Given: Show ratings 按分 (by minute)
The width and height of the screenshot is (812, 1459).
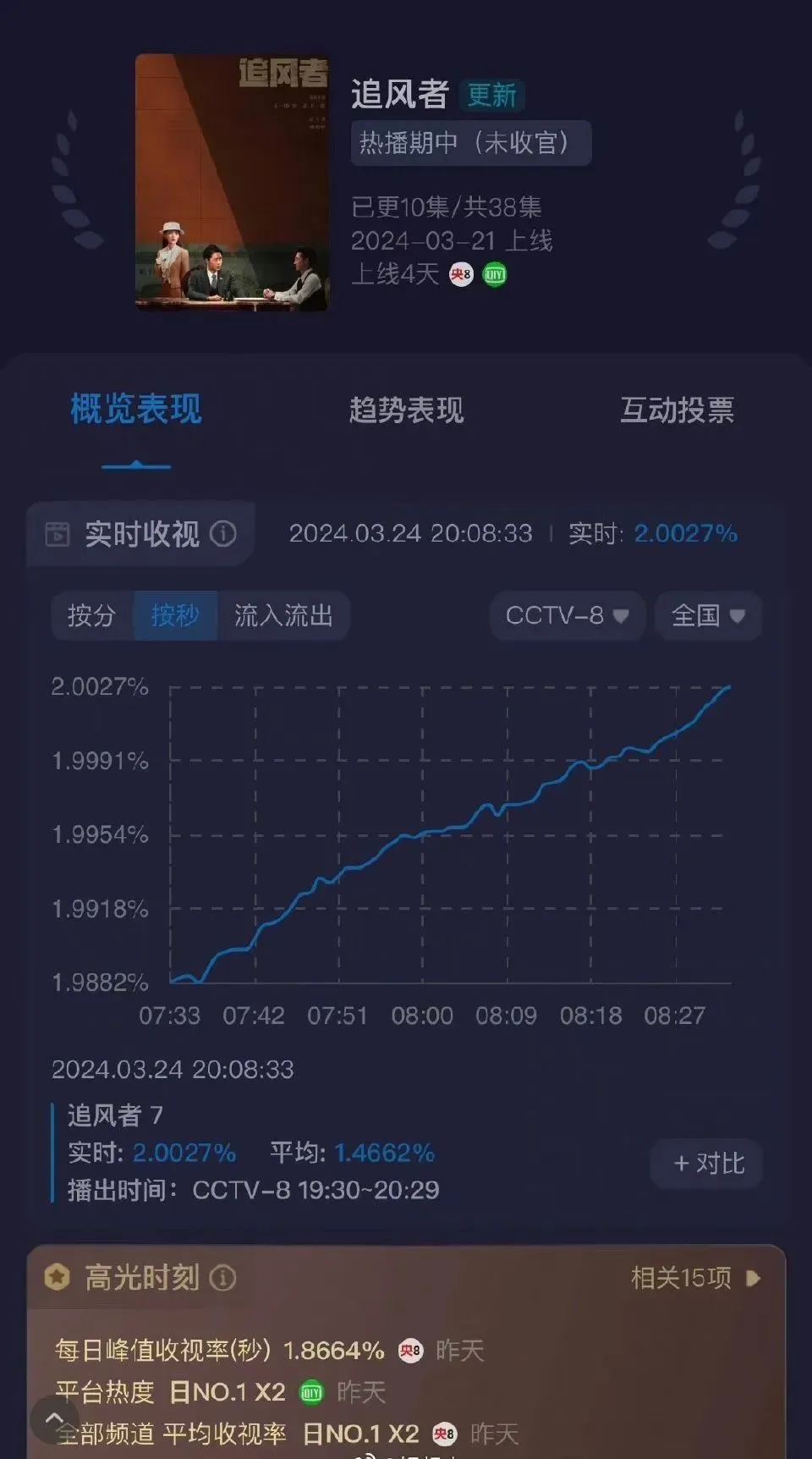Looking at the screenshot, I should pos(92,615).
